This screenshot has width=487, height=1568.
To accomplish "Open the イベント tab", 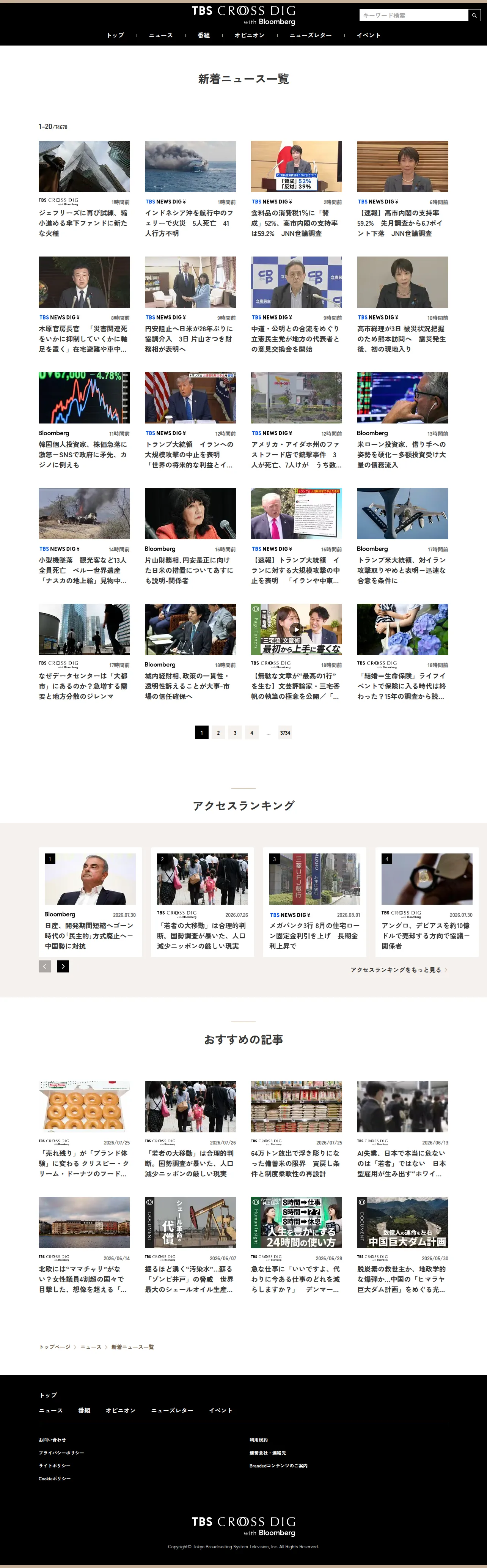I will coord(369,35).
